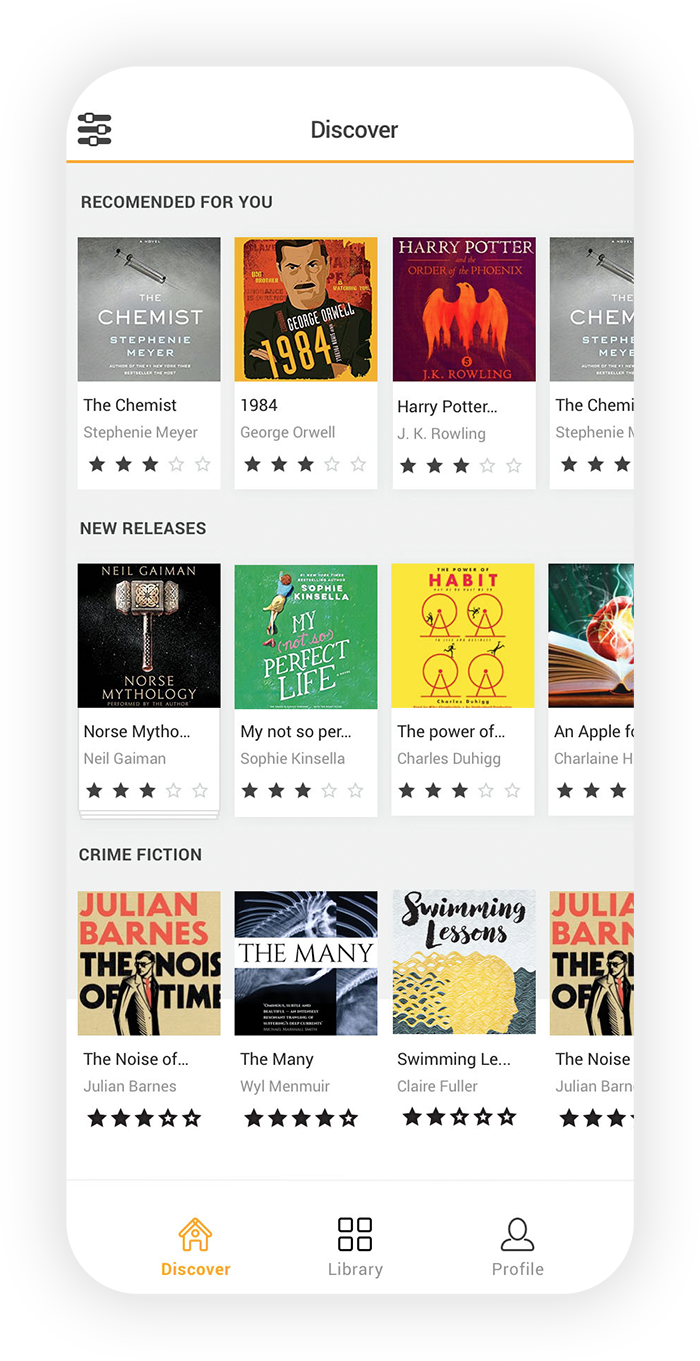Viewport: 700px width, 1361px height.
Task: Select the Discover tab
Action: (196, 1246)
